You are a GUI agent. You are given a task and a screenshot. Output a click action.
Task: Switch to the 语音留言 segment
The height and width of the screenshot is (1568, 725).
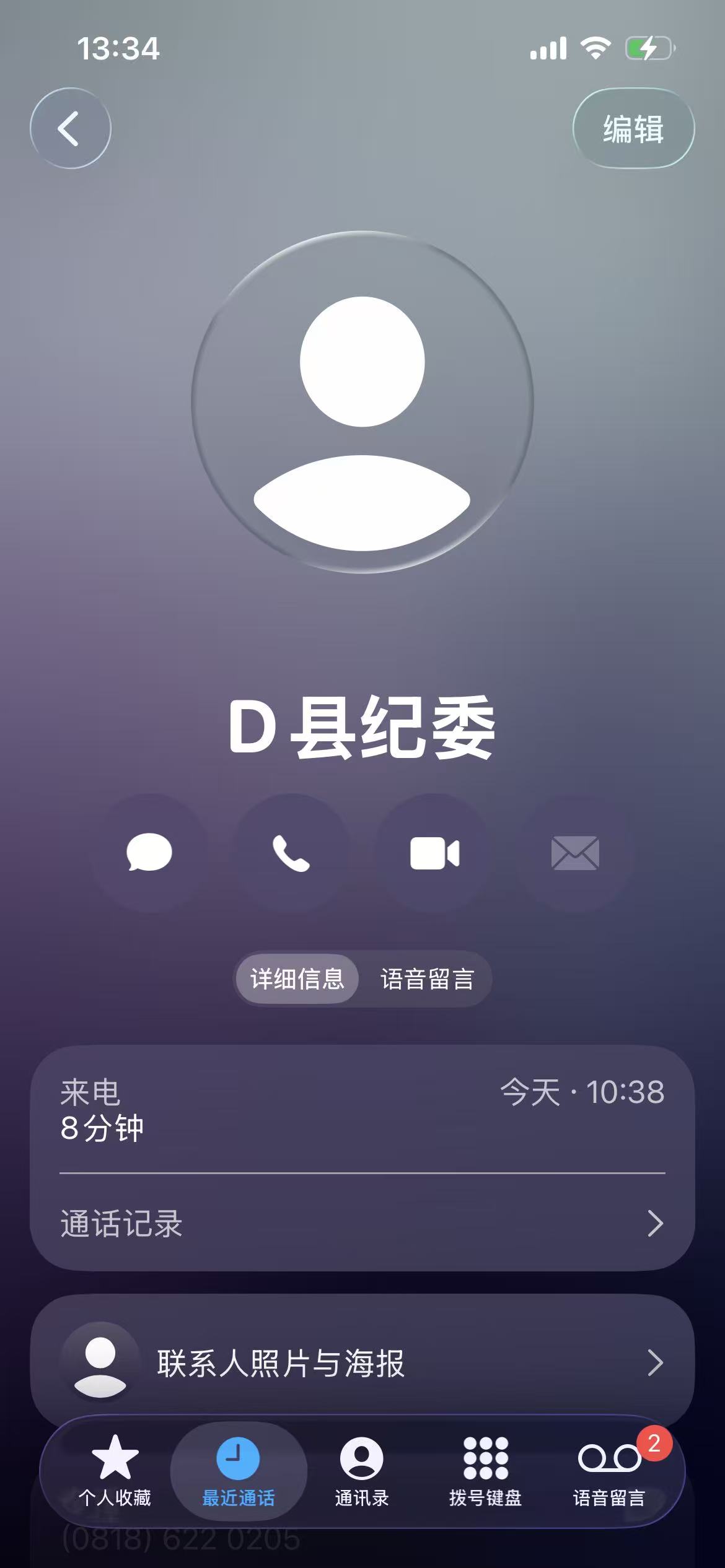[x=427, y=979]
